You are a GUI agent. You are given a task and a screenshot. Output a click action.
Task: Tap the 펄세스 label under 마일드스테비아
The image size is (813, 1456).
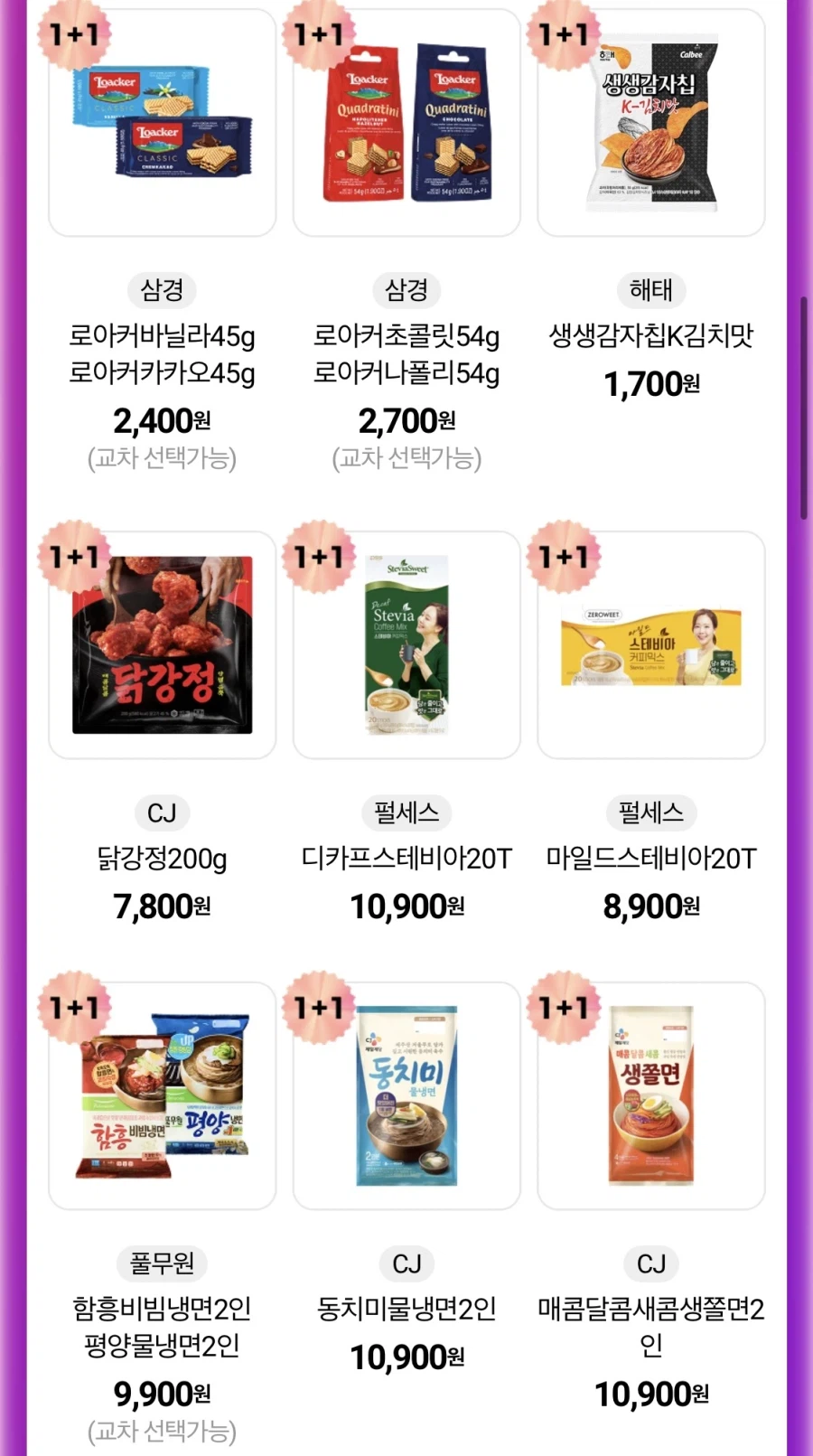(652, 813)
